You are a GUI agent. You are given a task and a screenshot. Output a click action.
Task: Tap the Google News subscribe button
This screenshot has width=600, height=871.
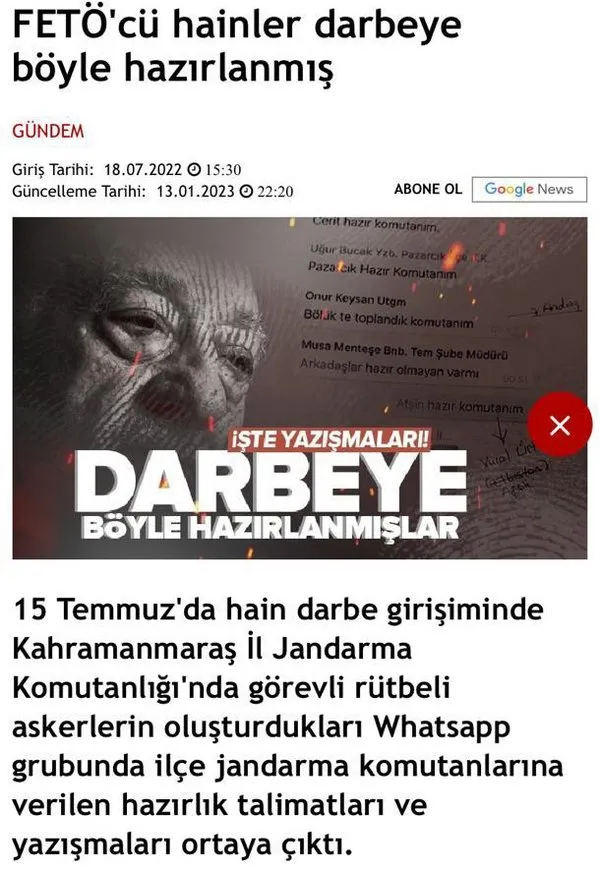pyautogui.click(x=528, y=189)
